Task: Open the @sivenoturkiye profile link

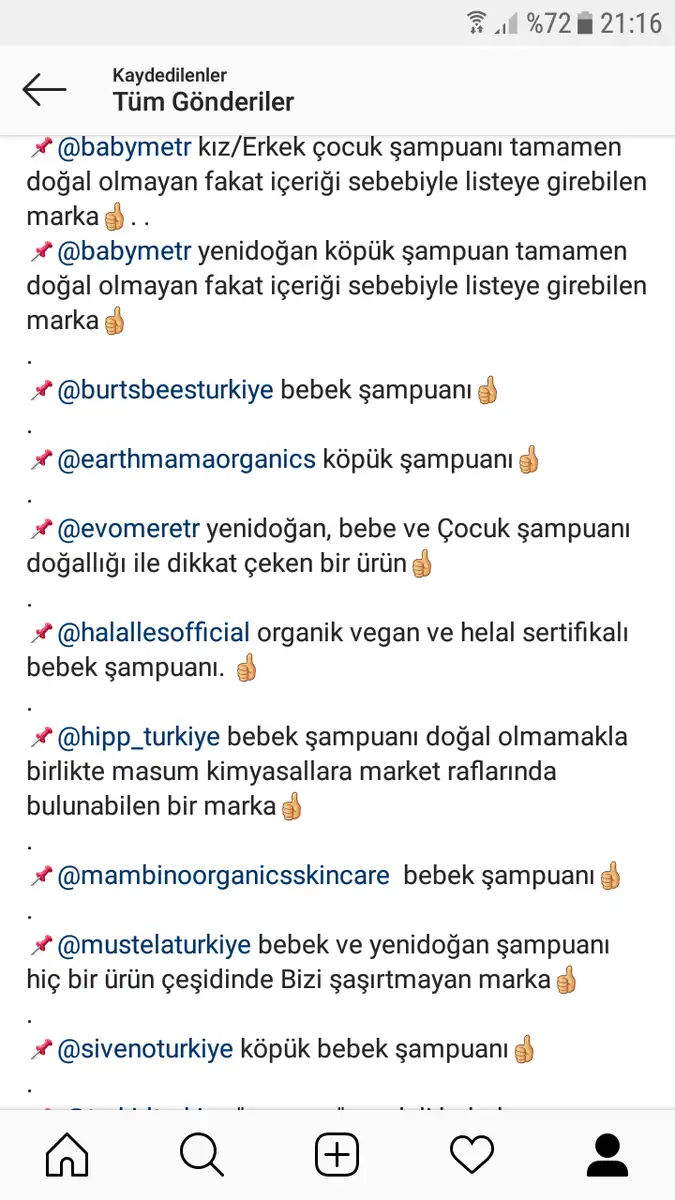Action: click(145, 1050)
